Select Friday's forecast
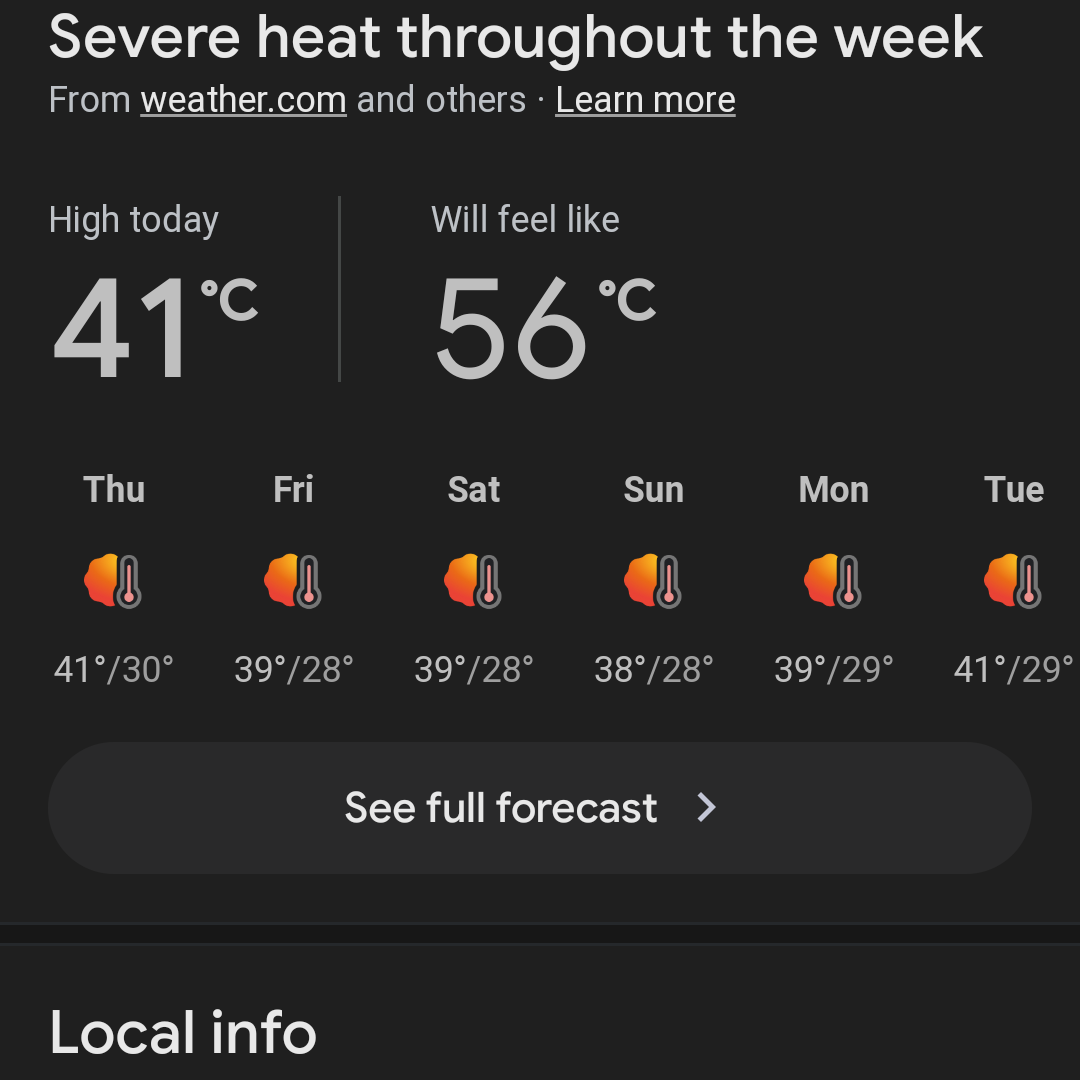 tap(293, 580)
